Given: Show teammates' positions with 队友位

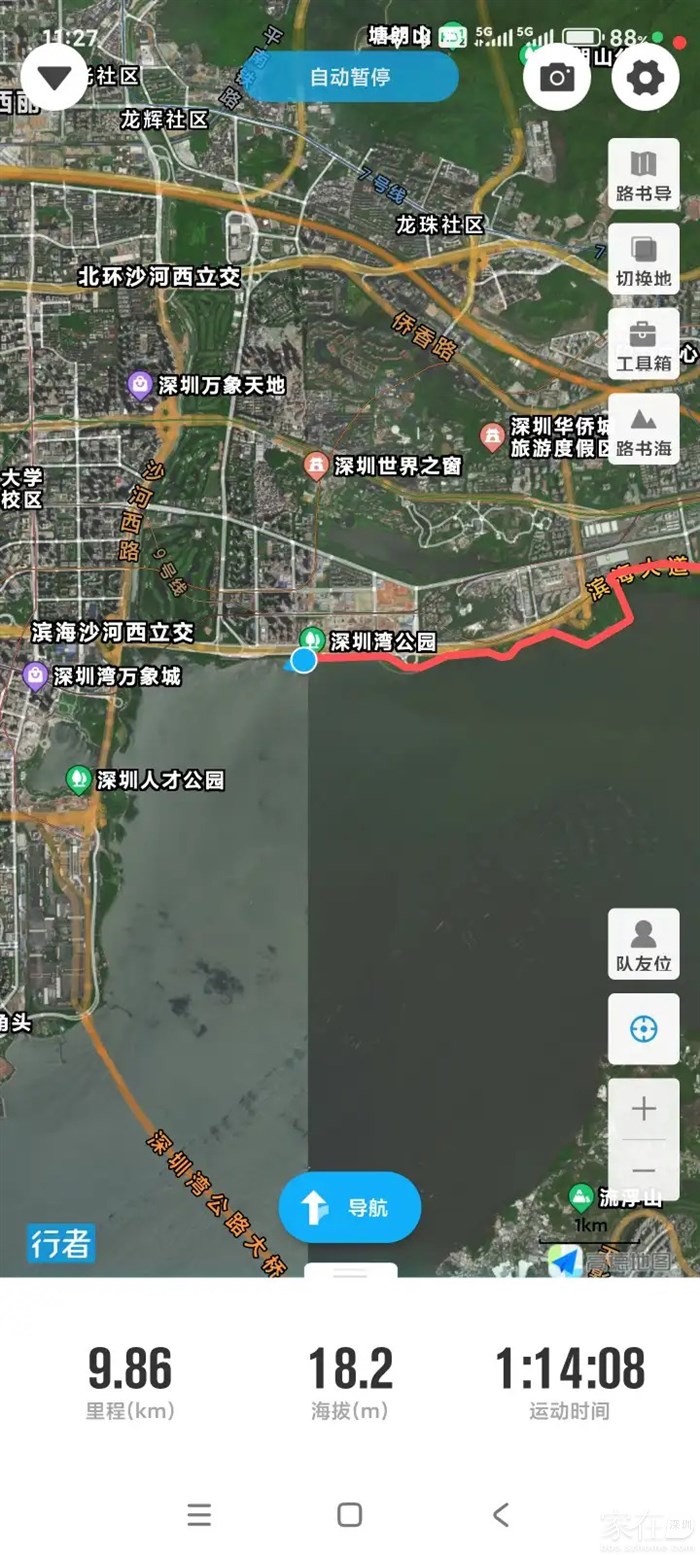Looking at the screenshot, I should 643,945.
